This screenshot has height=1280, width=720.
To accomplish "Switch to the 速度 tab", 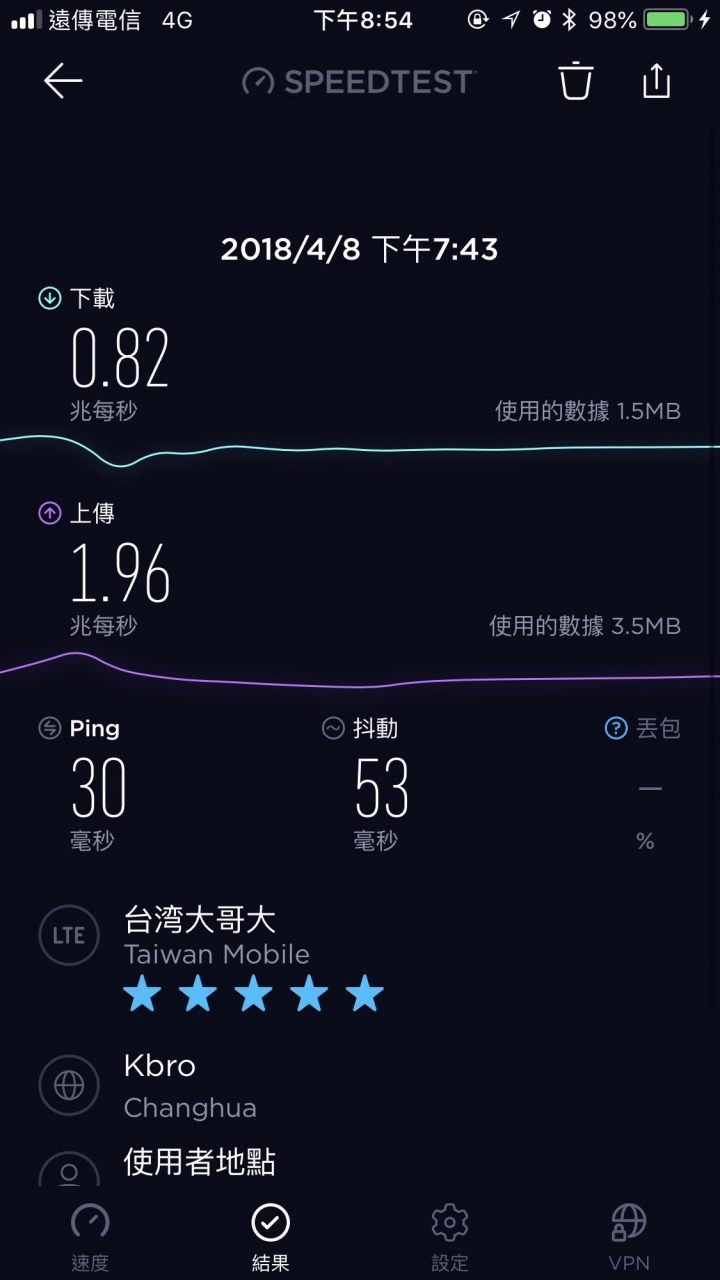I will pyautogui.click(x=90, y=1238).
